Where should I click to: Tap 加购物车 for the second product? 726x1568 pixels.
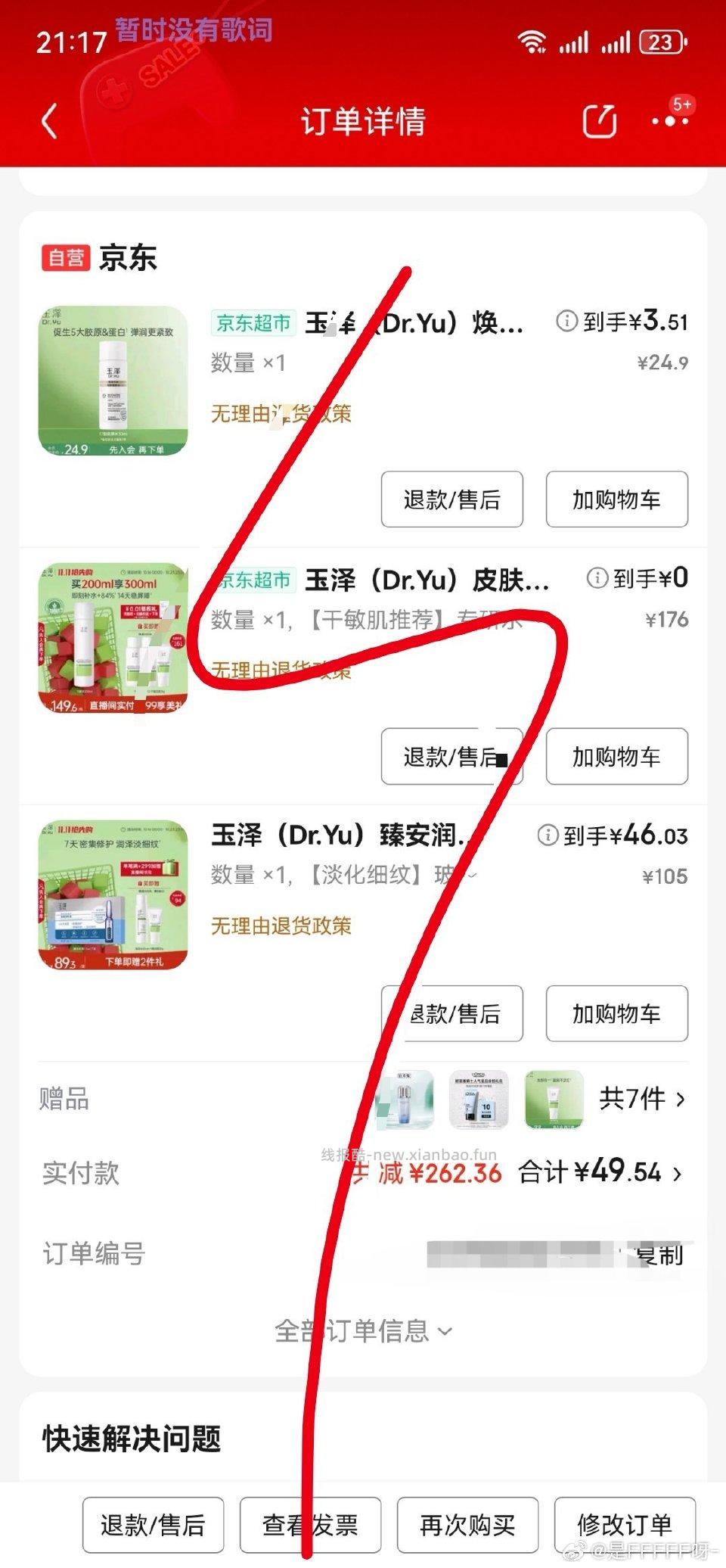coord(616,757)
